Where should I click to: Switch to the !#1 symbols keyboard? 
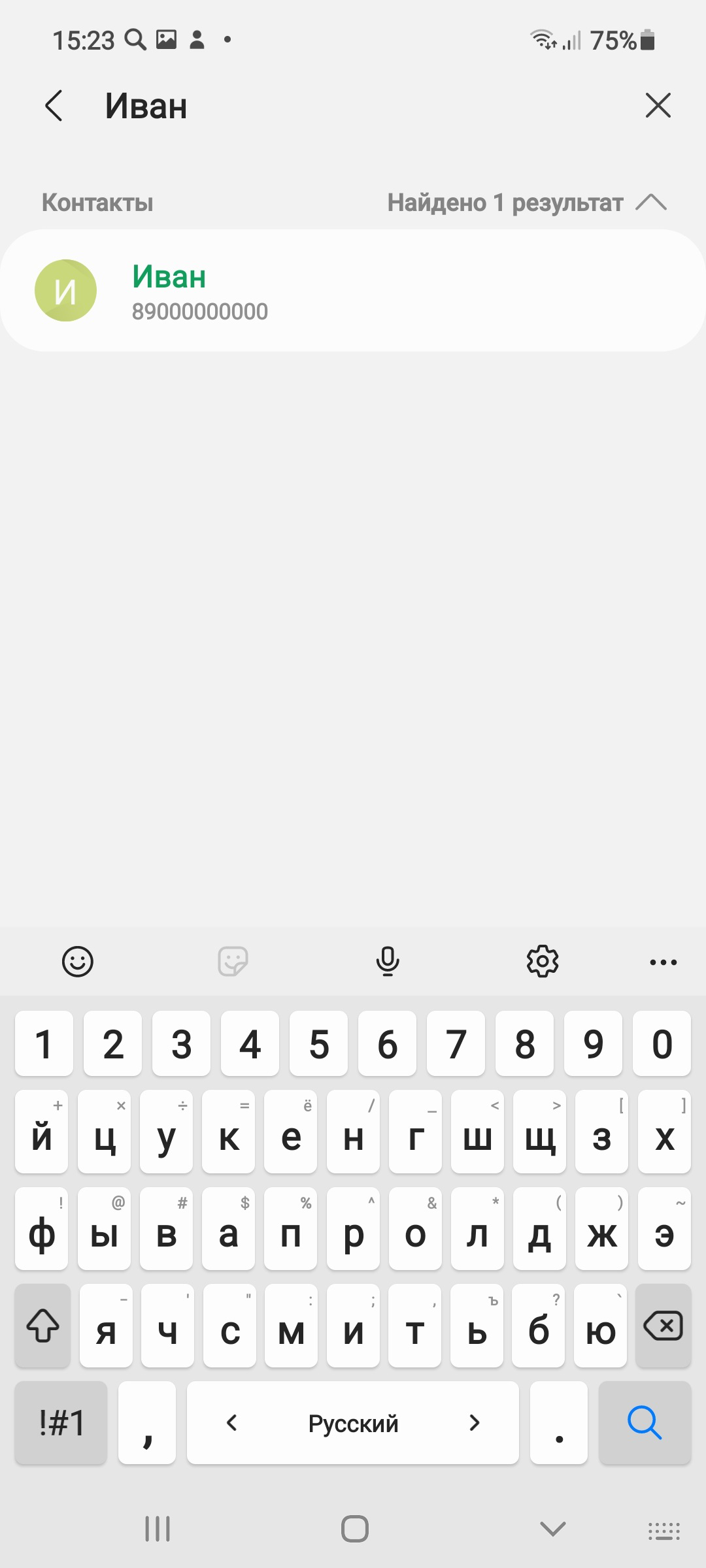(x=61, y=1422)
